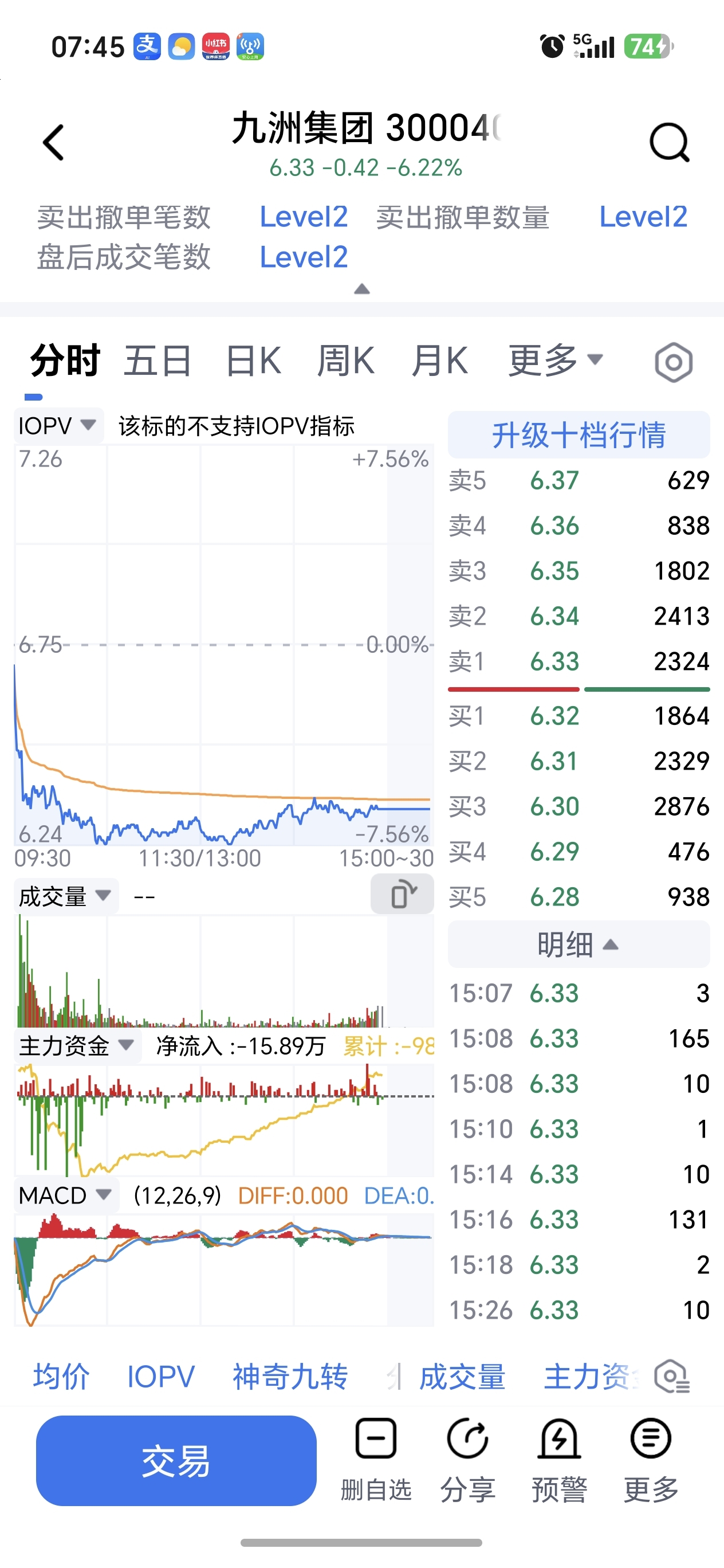Select the 周K chart tab
The width and height of the screenshot is (724, 1568).
345,360
